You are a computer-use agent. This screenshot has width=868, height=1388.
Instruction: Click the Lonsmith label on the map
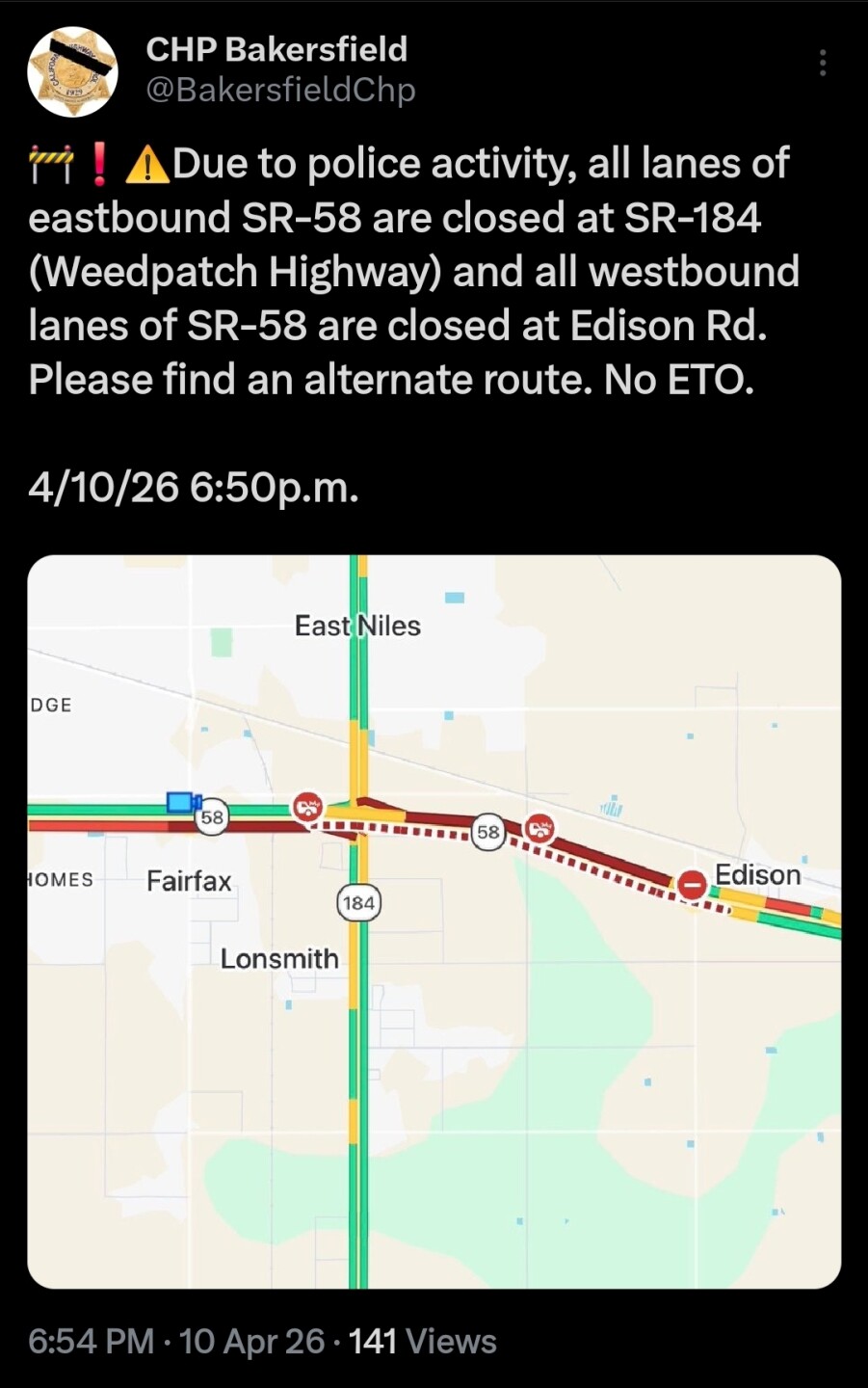tap(278, 958)
